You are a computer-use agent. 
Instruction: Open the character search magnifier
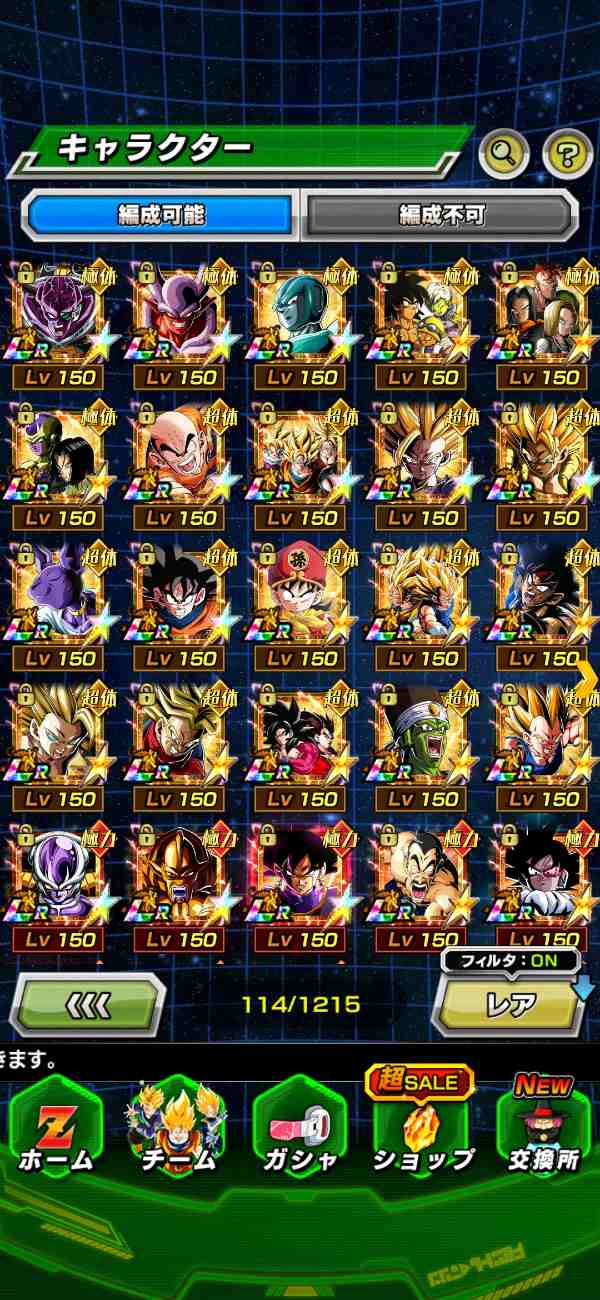click(x=504, y=154)
